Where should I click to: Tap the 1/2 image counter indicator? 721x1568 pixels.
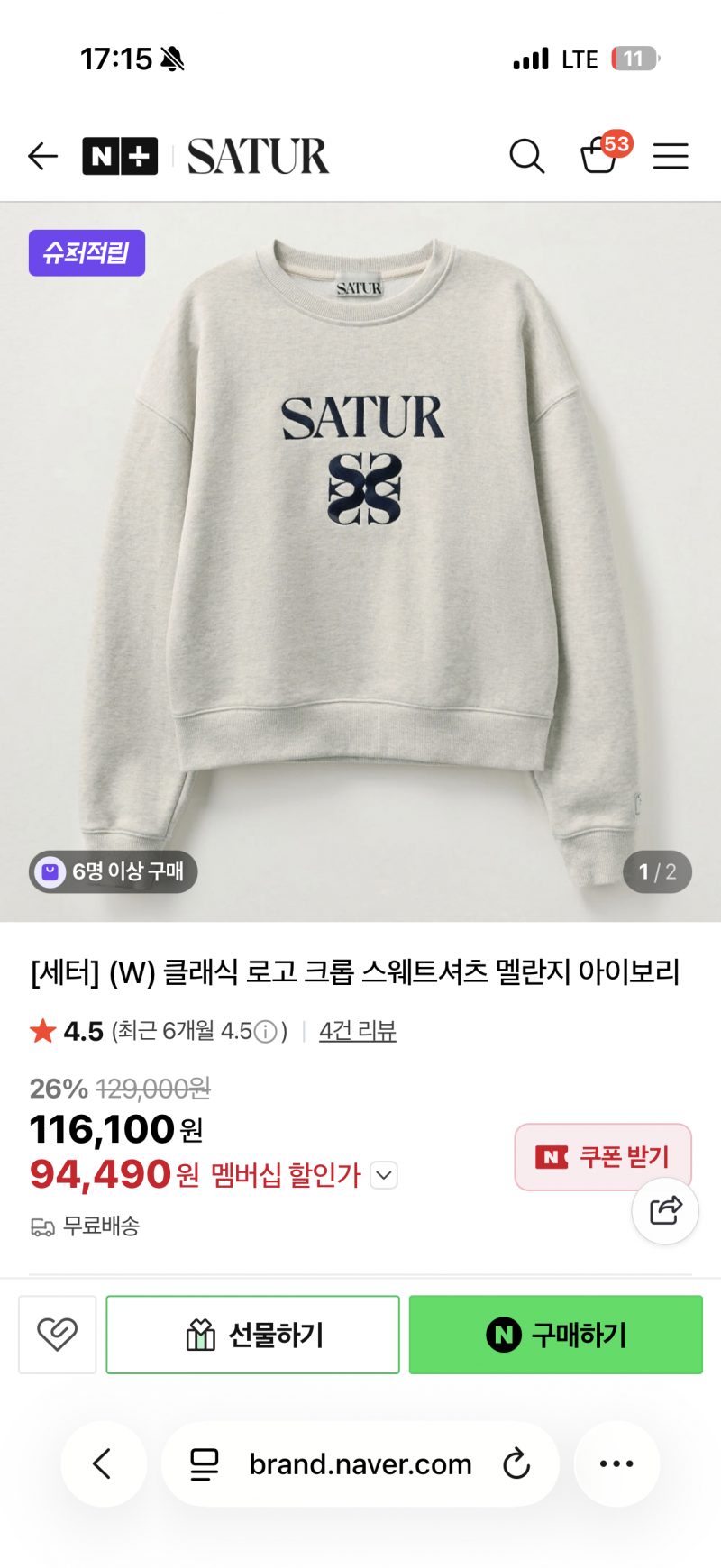pos(657,871)
